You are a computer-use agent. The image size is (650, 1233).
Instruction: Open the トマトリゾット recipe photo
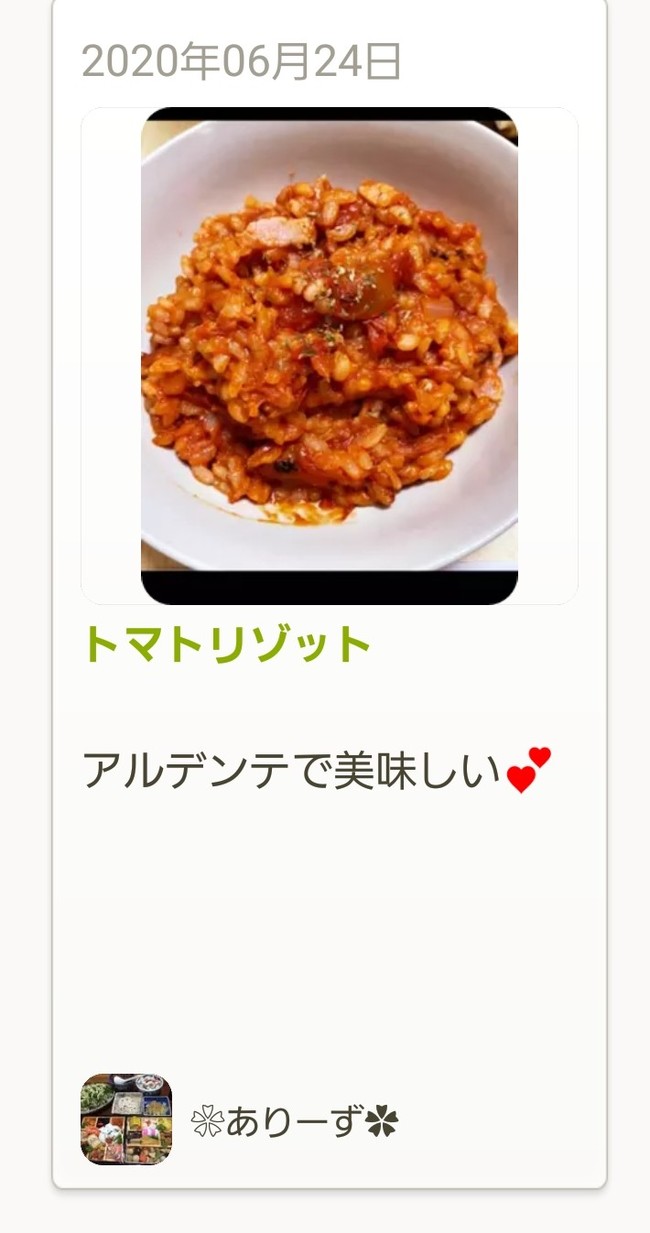[329, 356]
